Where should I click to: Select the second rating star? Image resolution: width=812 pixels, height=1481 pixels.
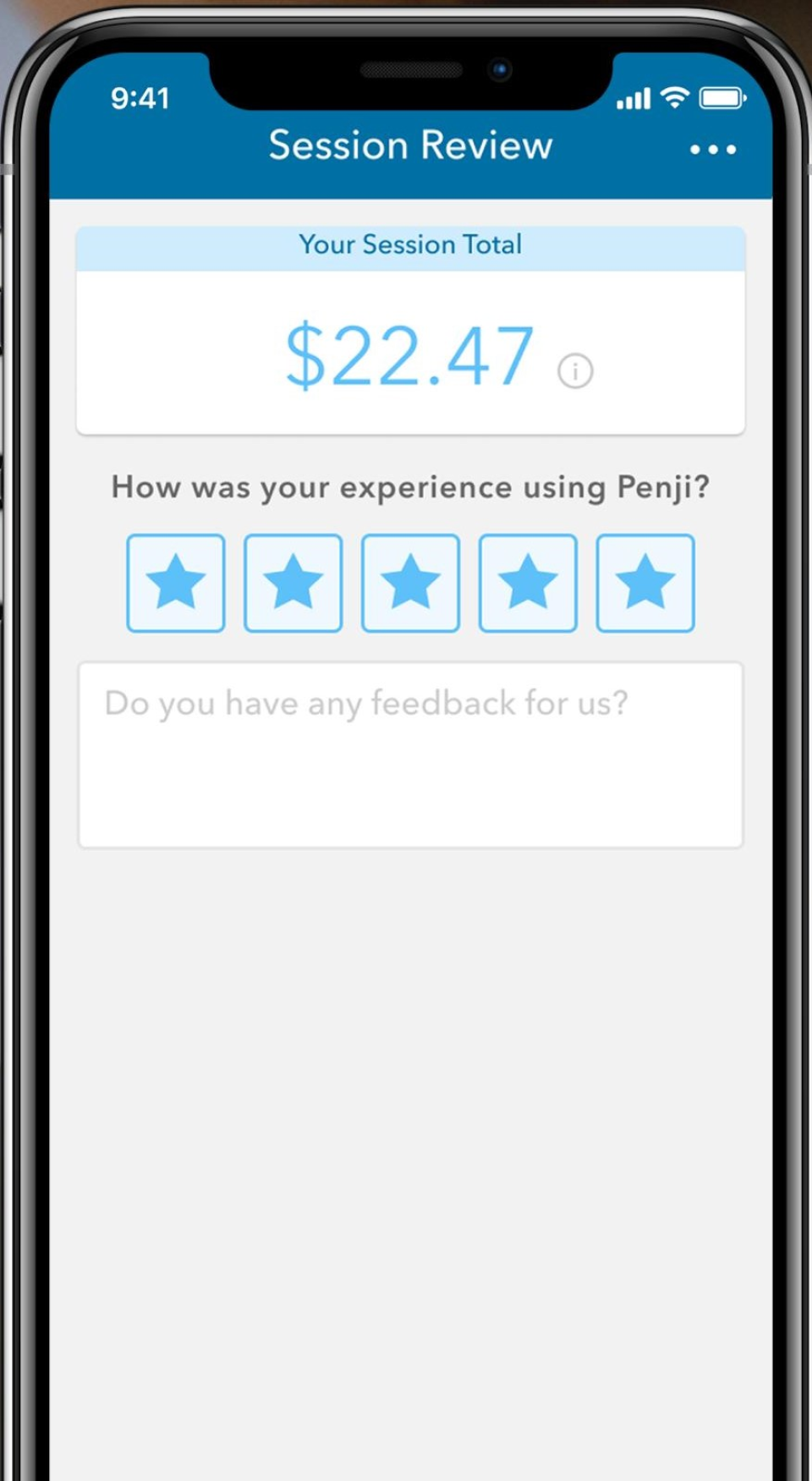[293, 583]
